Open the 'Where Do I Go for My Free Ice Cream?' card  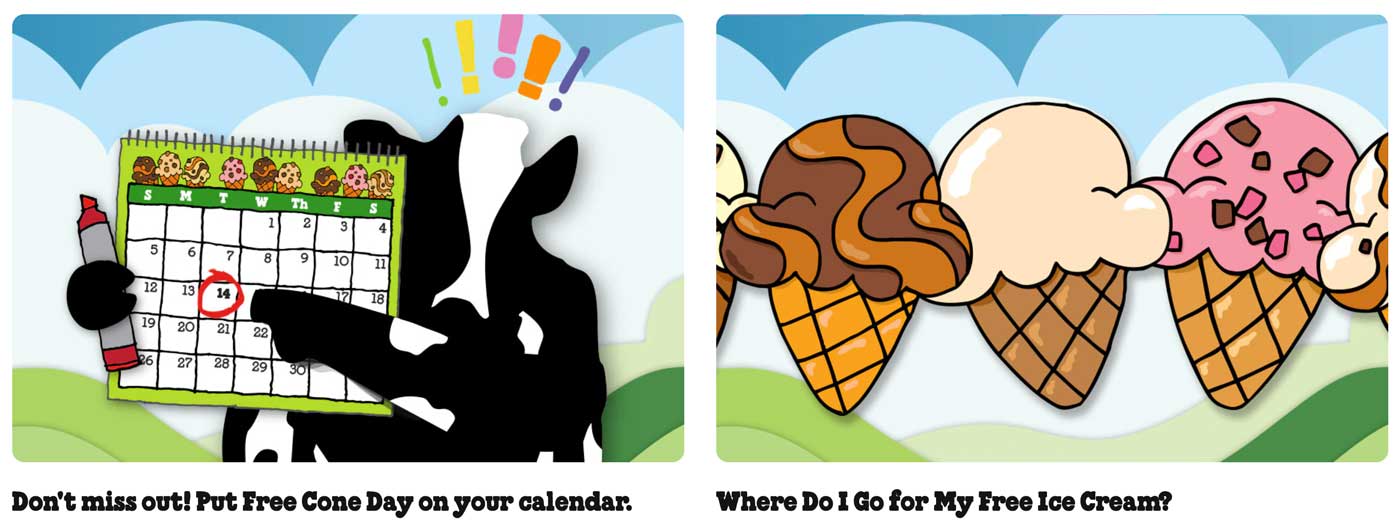943,501
